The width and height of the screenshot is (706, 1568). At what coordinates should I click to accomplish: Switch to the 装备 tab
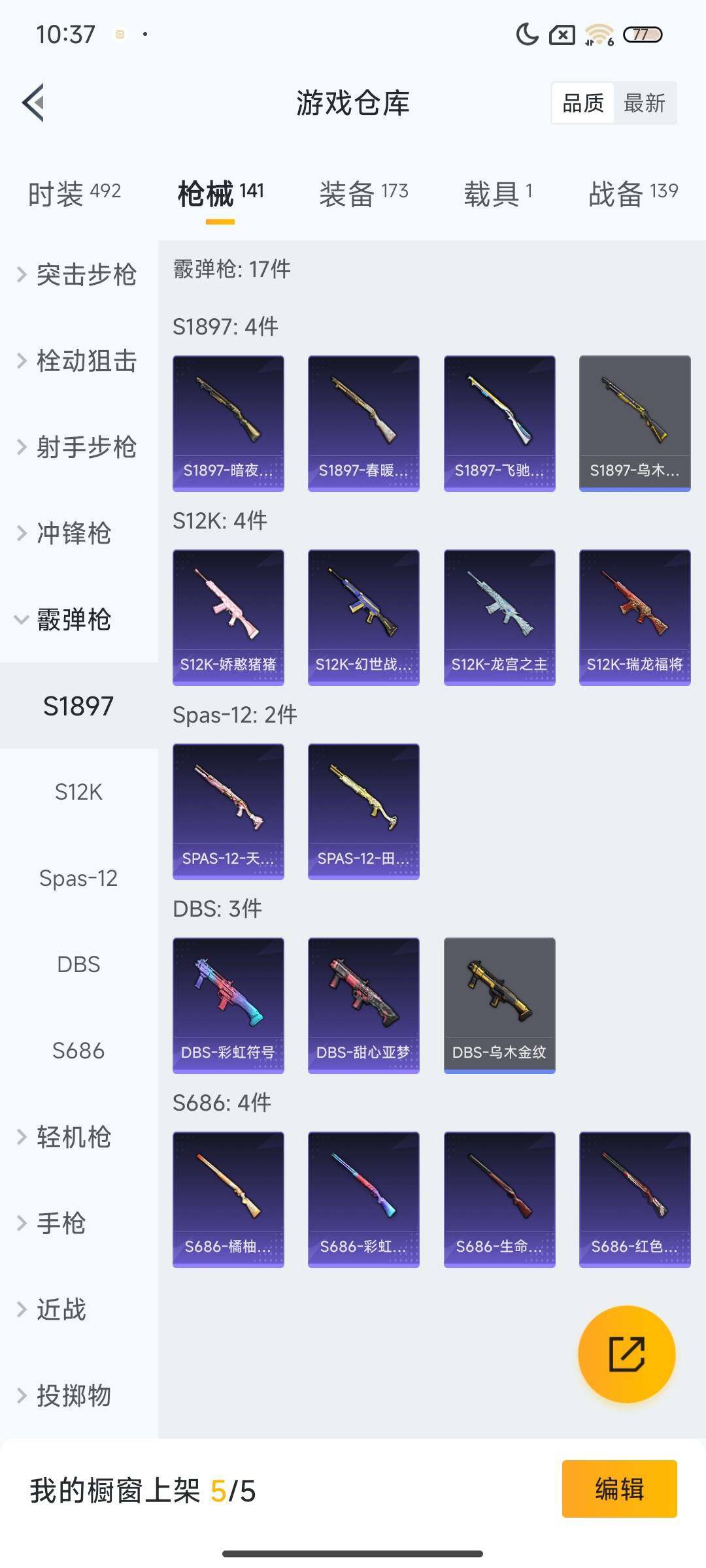(x=363, y=193)
